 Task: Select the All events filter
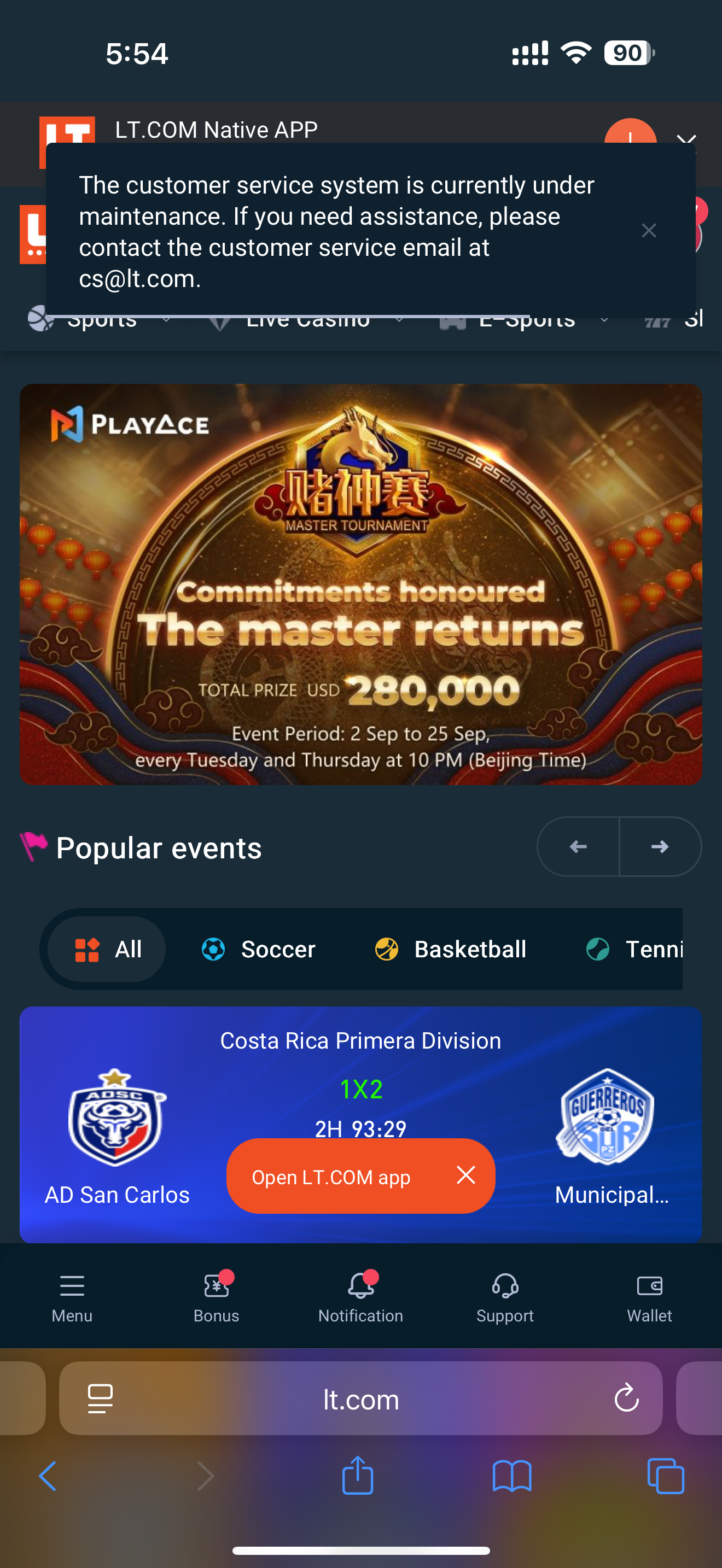pos(107,949)
